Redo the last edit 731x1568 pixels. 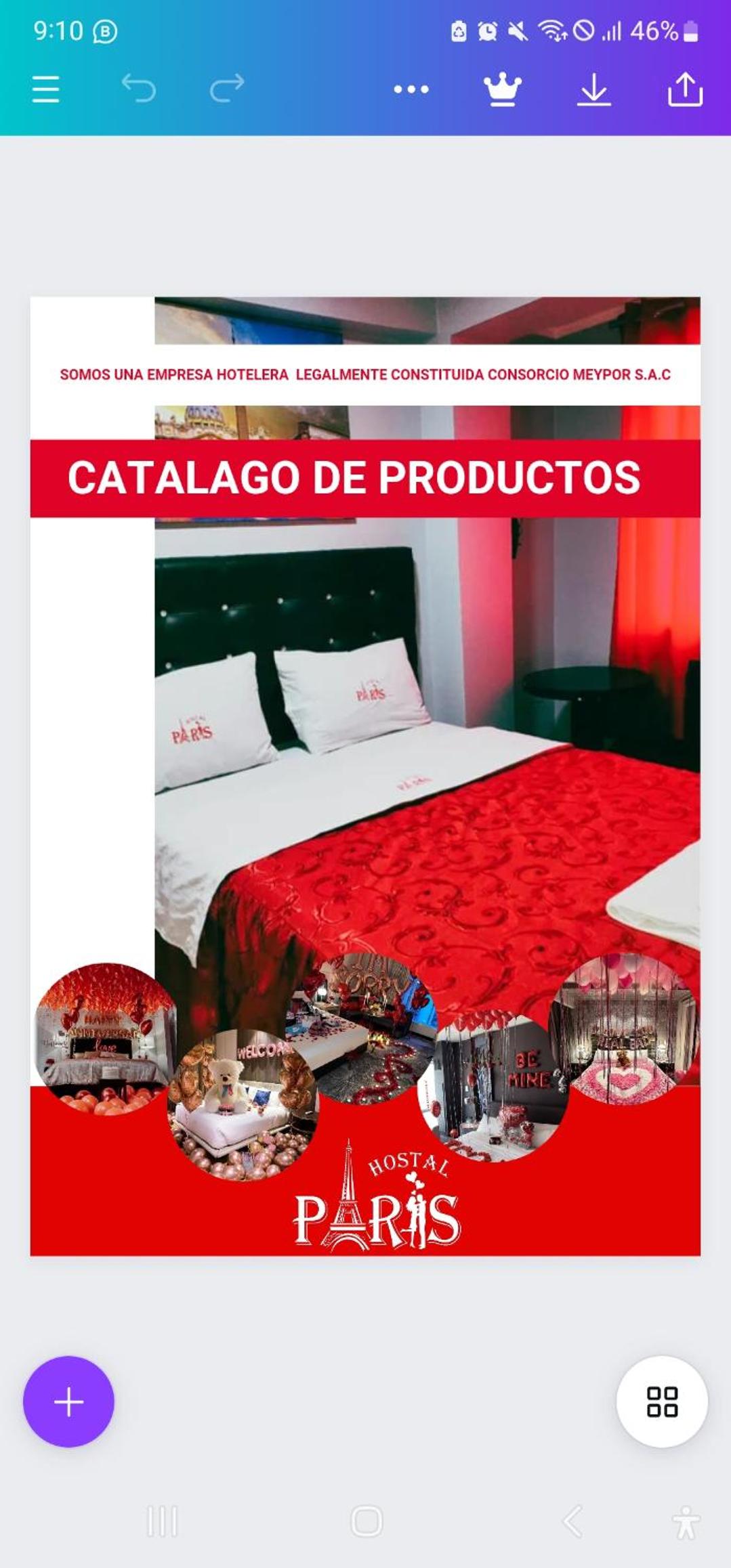tap(227, 89)
